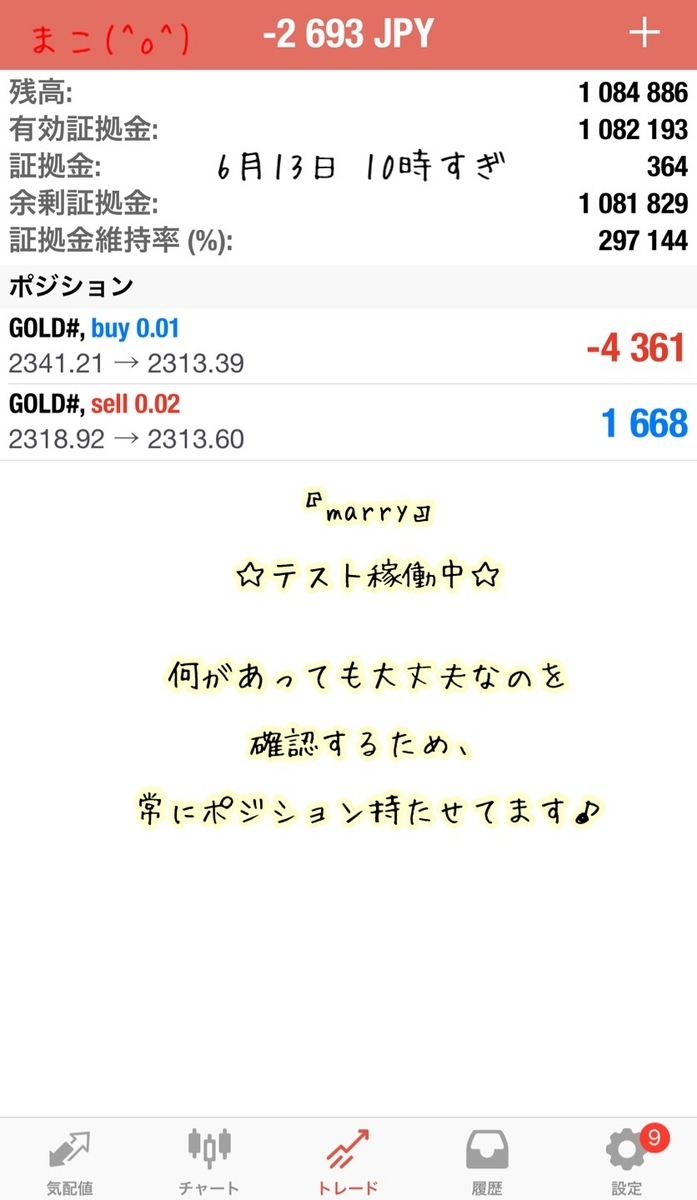
Task: Open the GOLD# buy 0.01 position
Action: 348,346
